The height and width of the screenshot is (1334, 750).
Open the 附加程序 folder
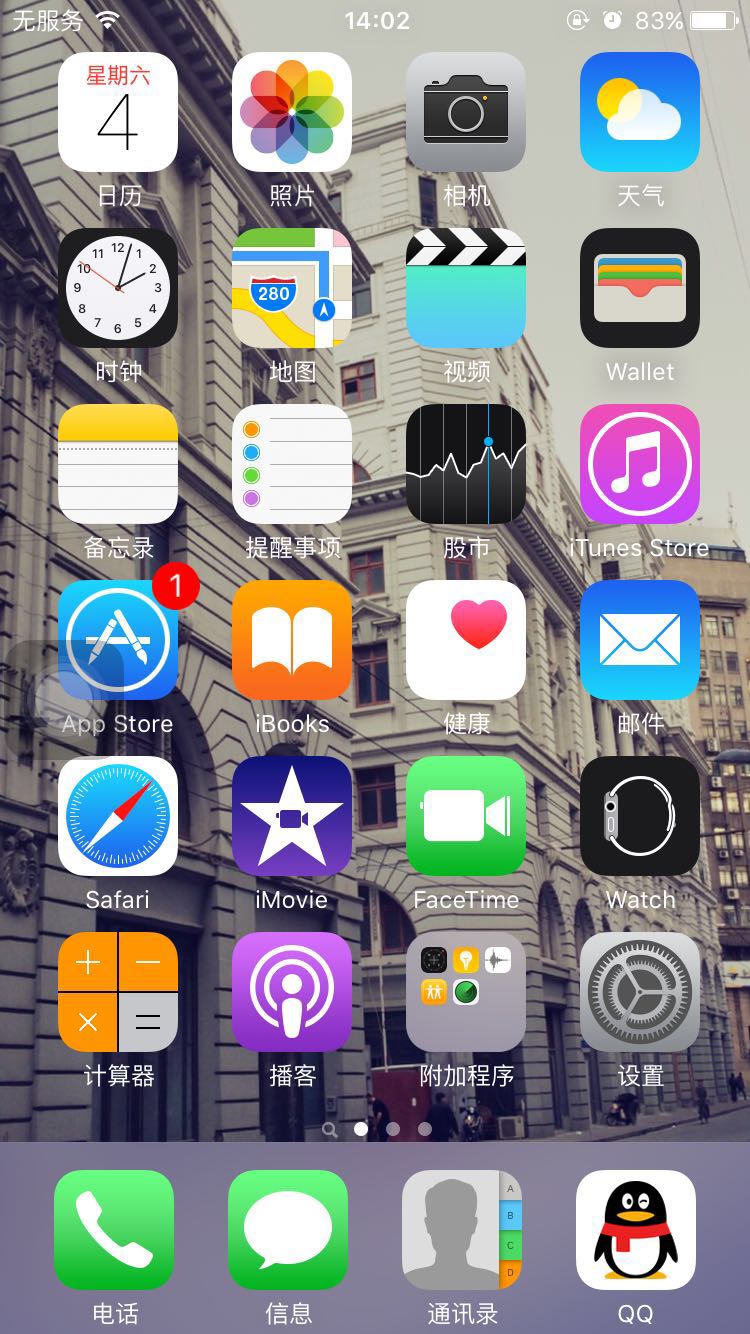click(466, 992)
